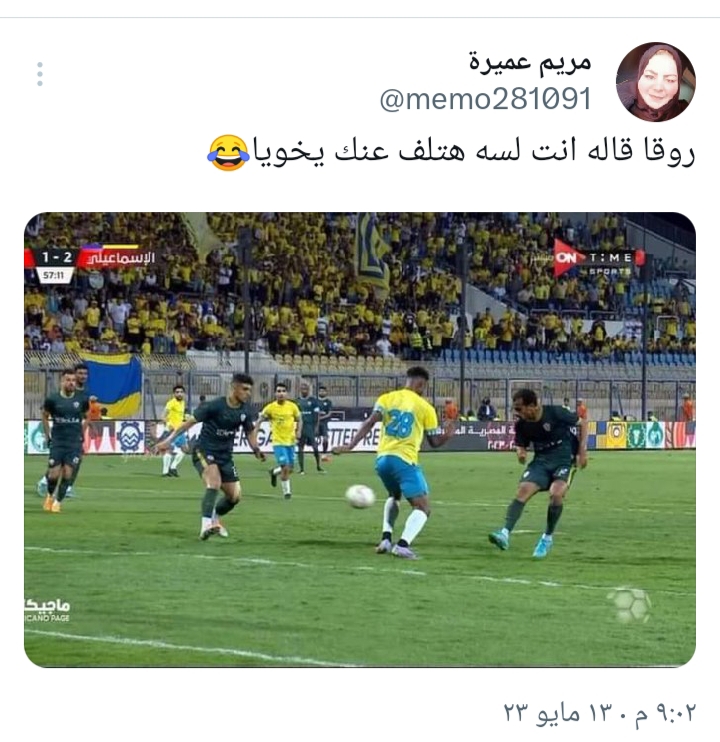Open the tweet's three-dot overflow menu

40,75
